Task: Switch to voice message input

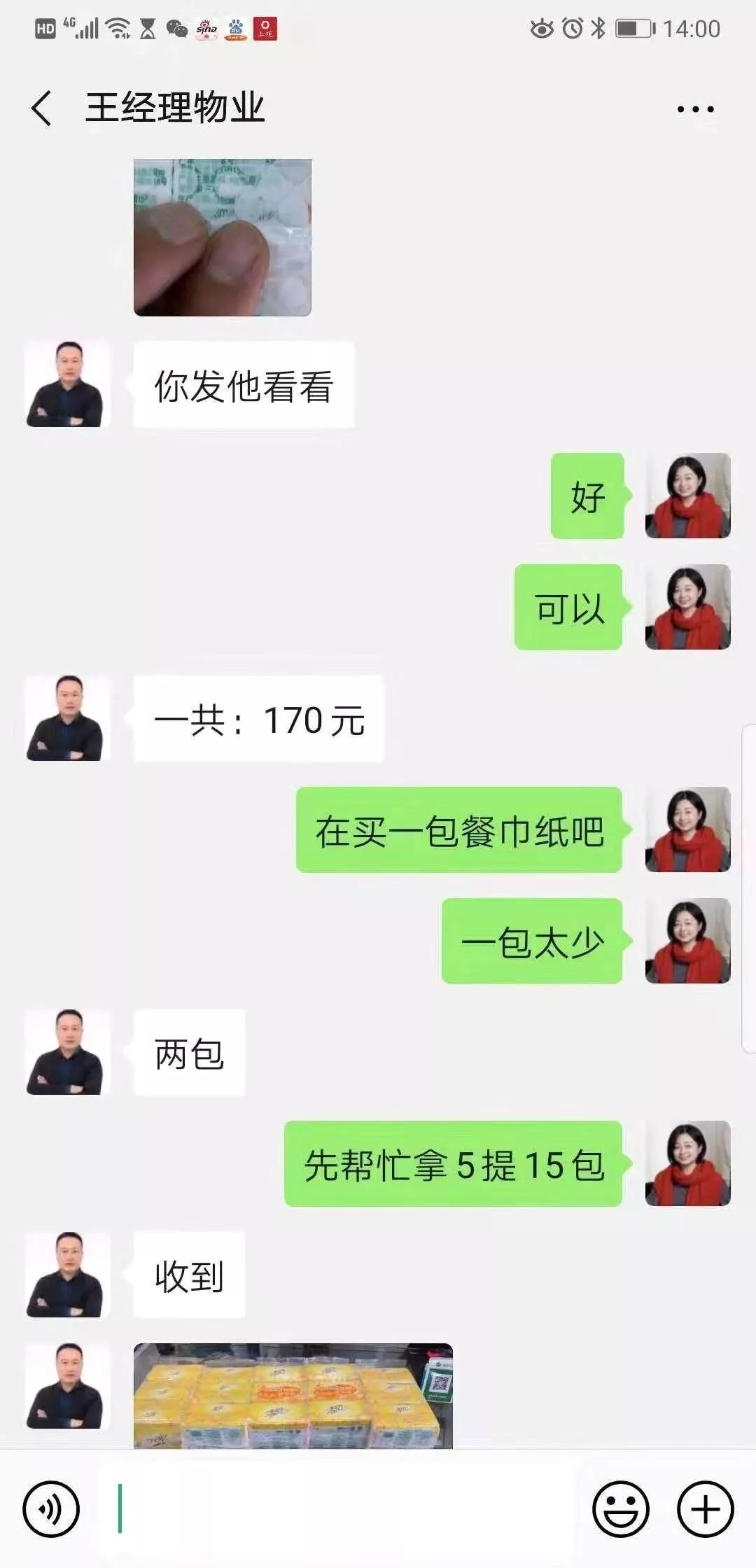Action: [51, 1509]
